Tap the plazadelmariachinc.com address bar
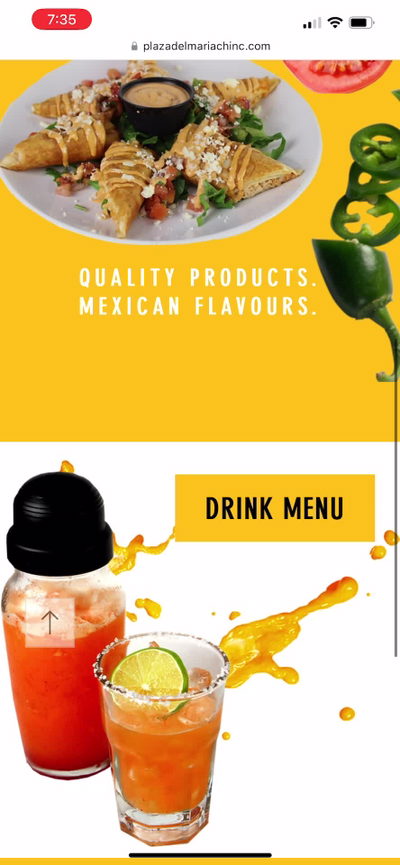This screenshot has width=400, height=865. click(x=200, y=46)
